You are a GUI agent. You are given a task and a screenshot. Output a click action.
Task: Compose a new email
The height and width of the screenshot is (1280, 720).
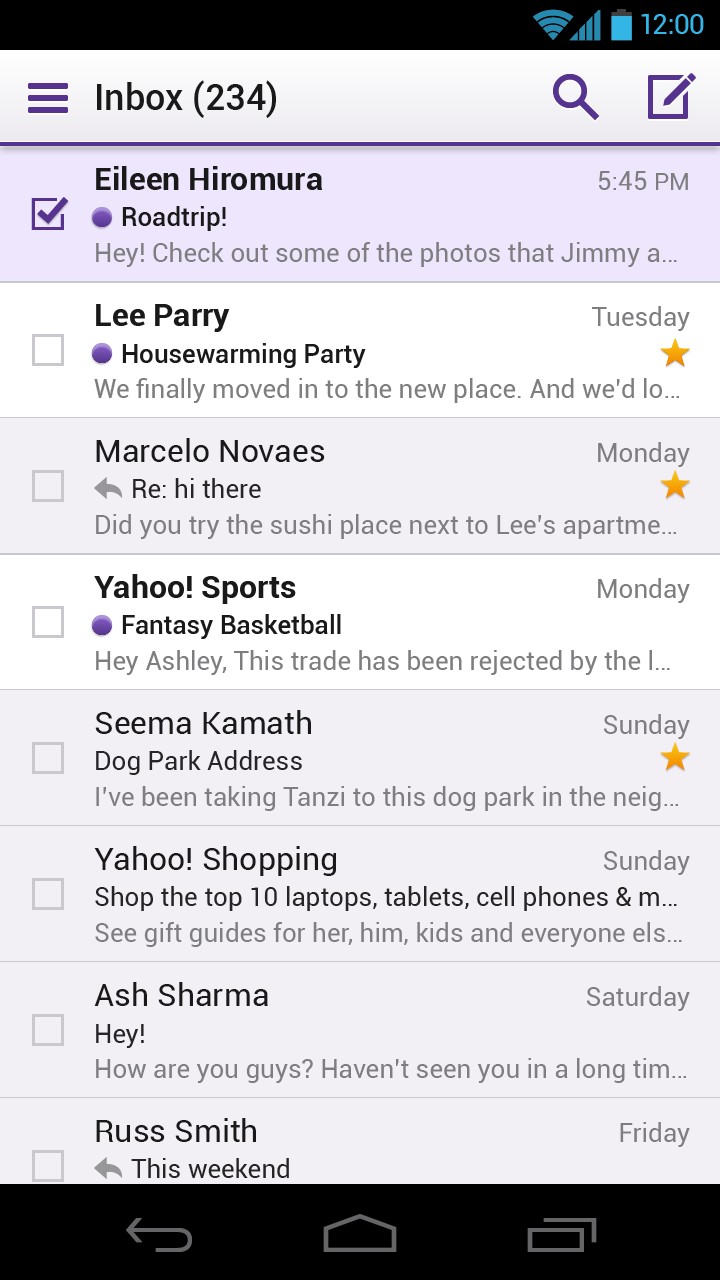pos(670,97)
